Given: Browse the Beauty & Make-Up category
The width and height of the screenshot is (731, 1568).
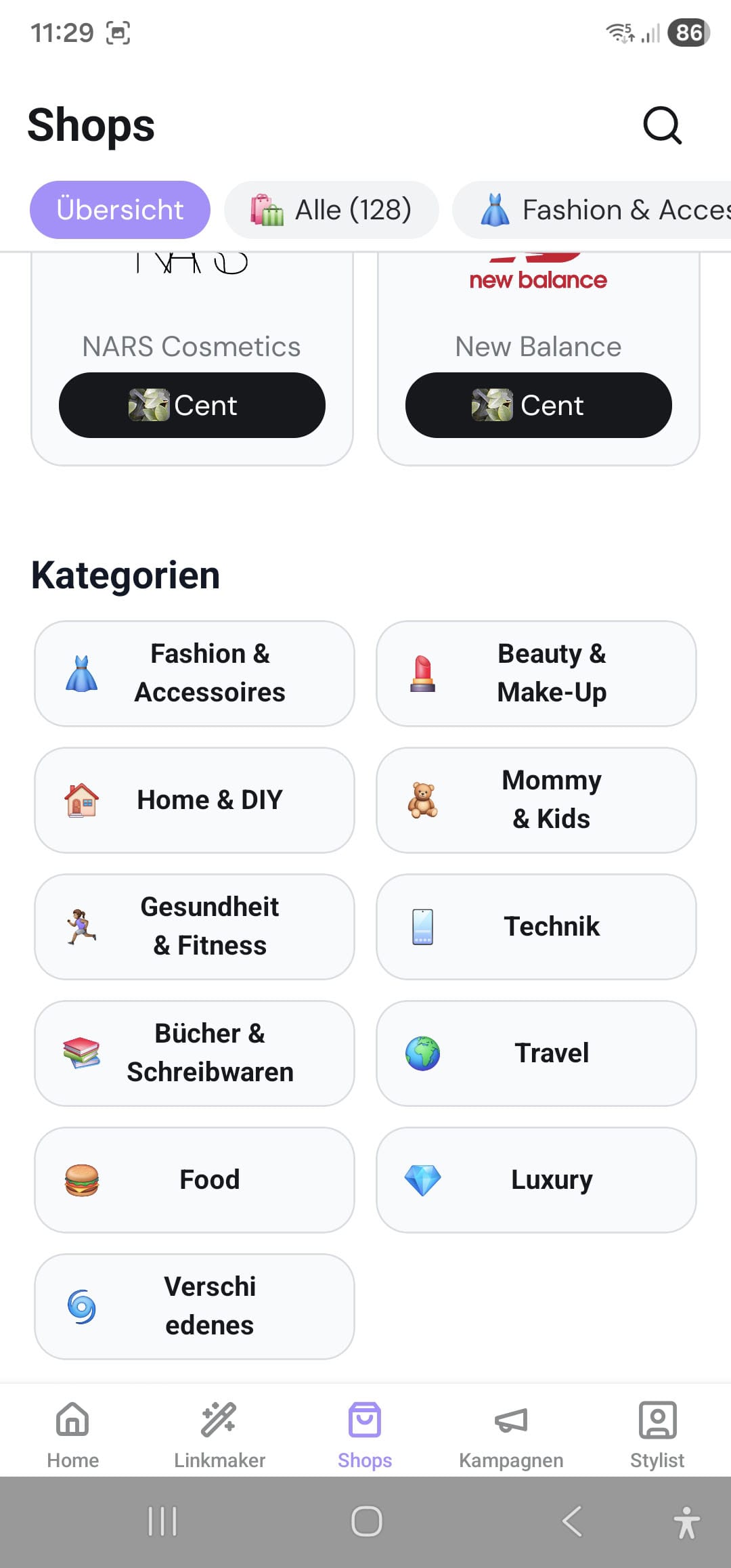Looking at the screenshot, I should pyautogui.click(x=536, y=674).
